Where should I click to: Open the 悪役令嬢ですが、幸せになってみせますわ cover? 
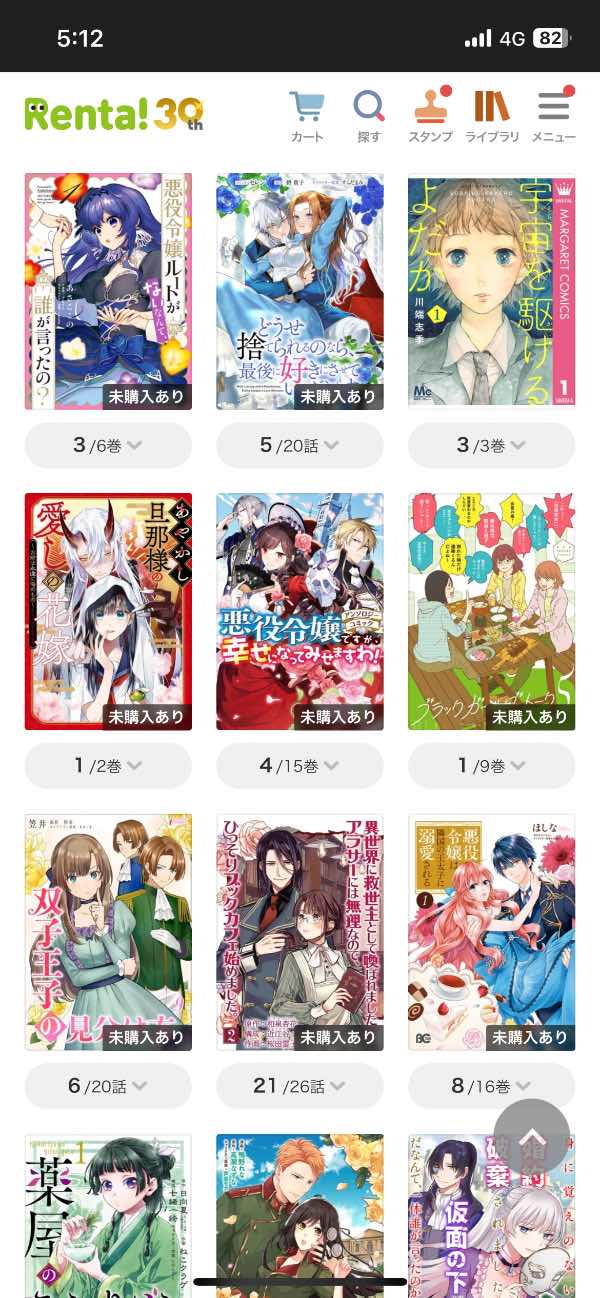(300, 611)
